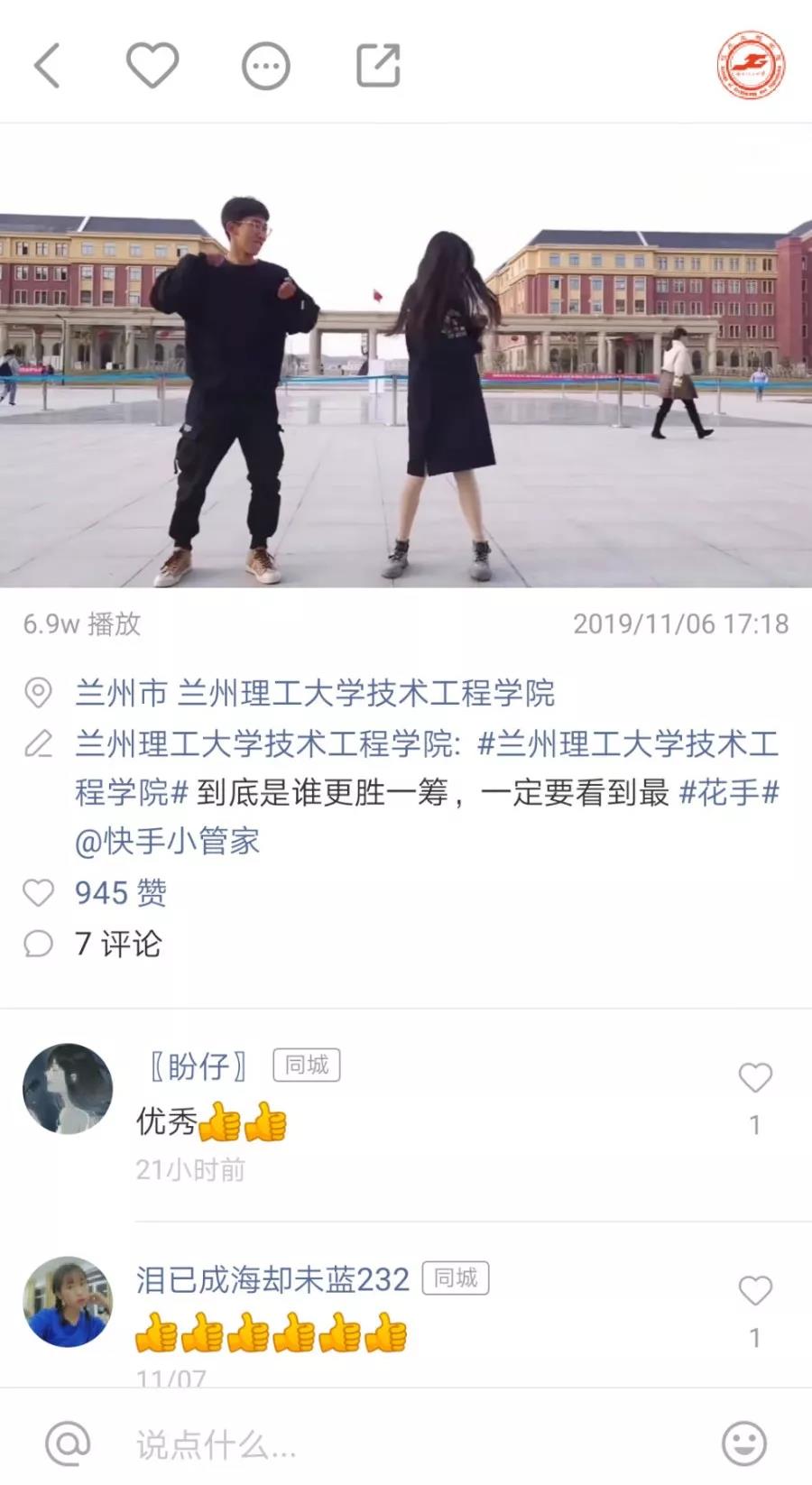Tap the location pin icon
The height and width of the screenshot is (1485, 812).
pos(37,689)
